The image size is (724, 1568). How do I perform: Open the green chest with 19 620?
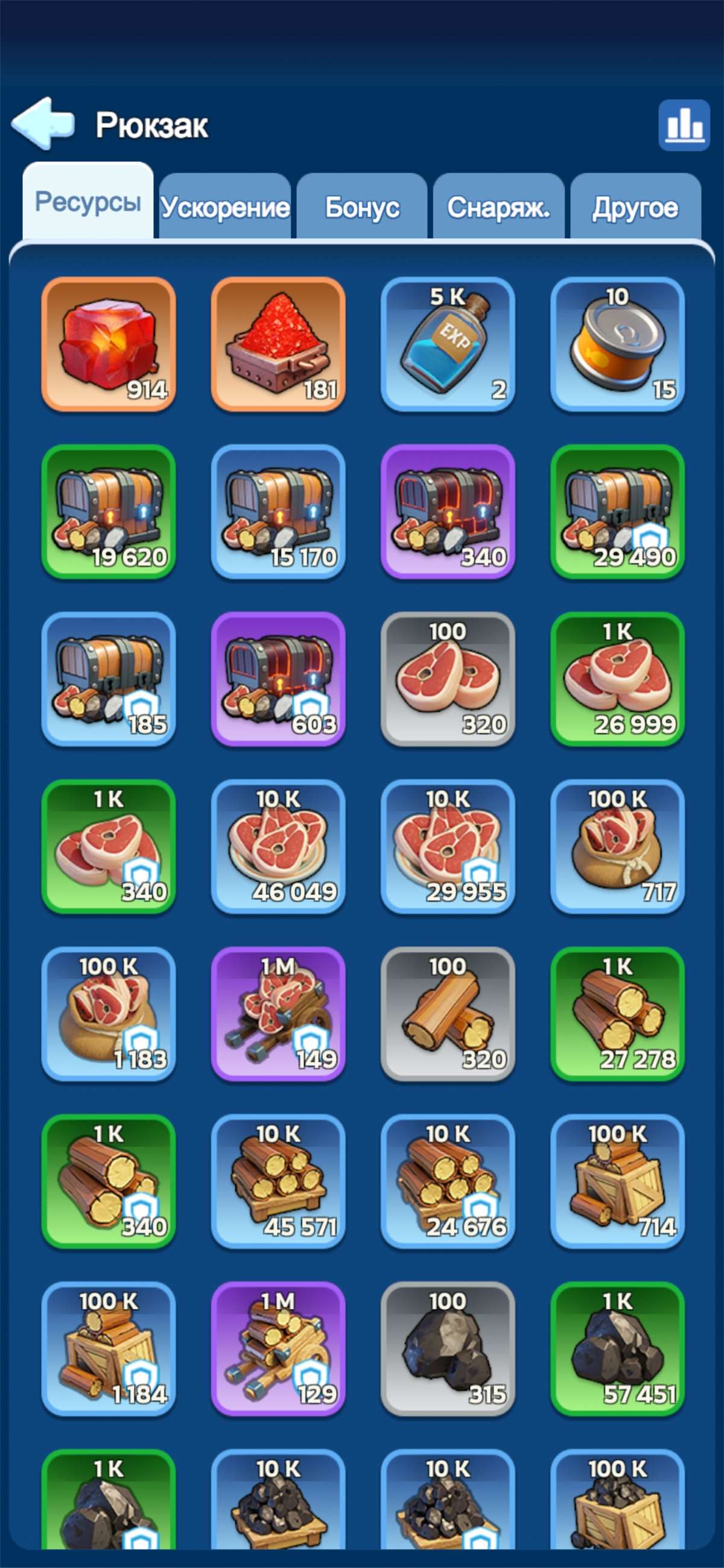(109, 512)
